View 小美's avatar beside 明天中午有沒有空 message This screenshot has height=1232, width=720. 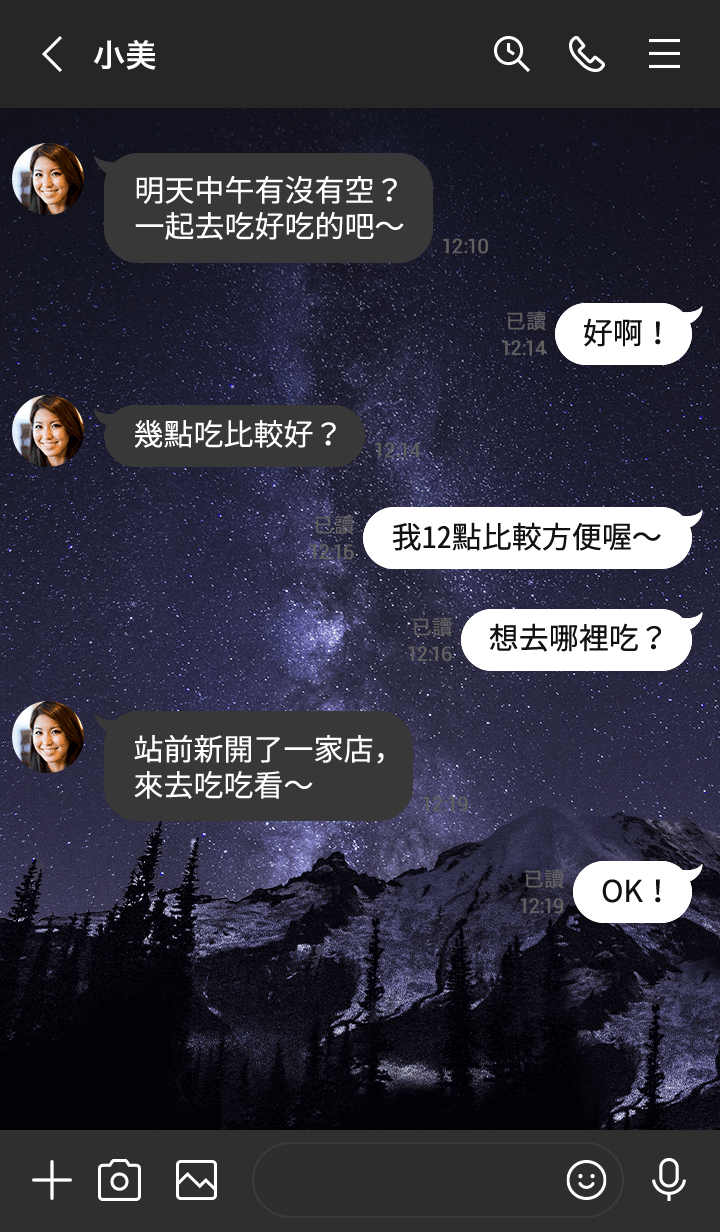coord(48,179)
